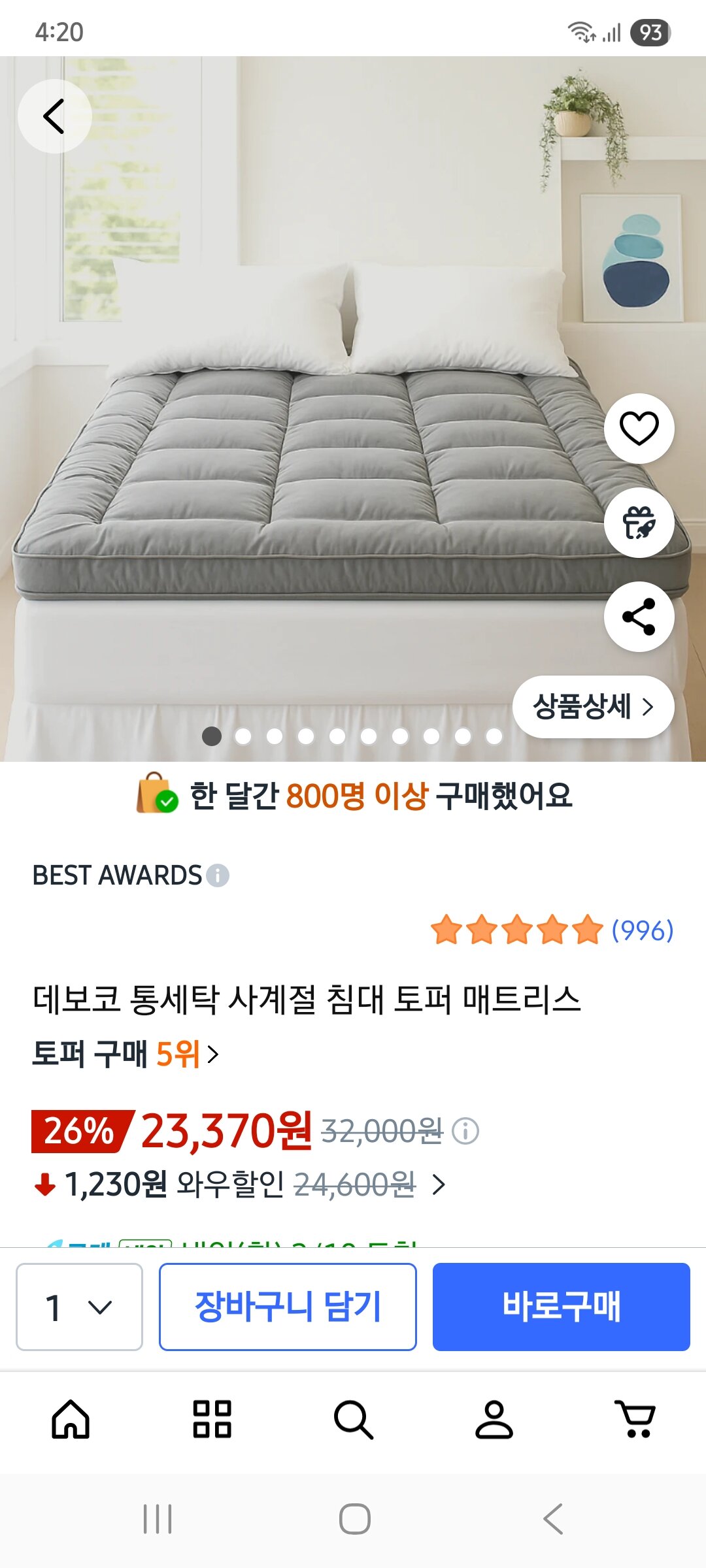Go to the home tab

pos(71,1419)
